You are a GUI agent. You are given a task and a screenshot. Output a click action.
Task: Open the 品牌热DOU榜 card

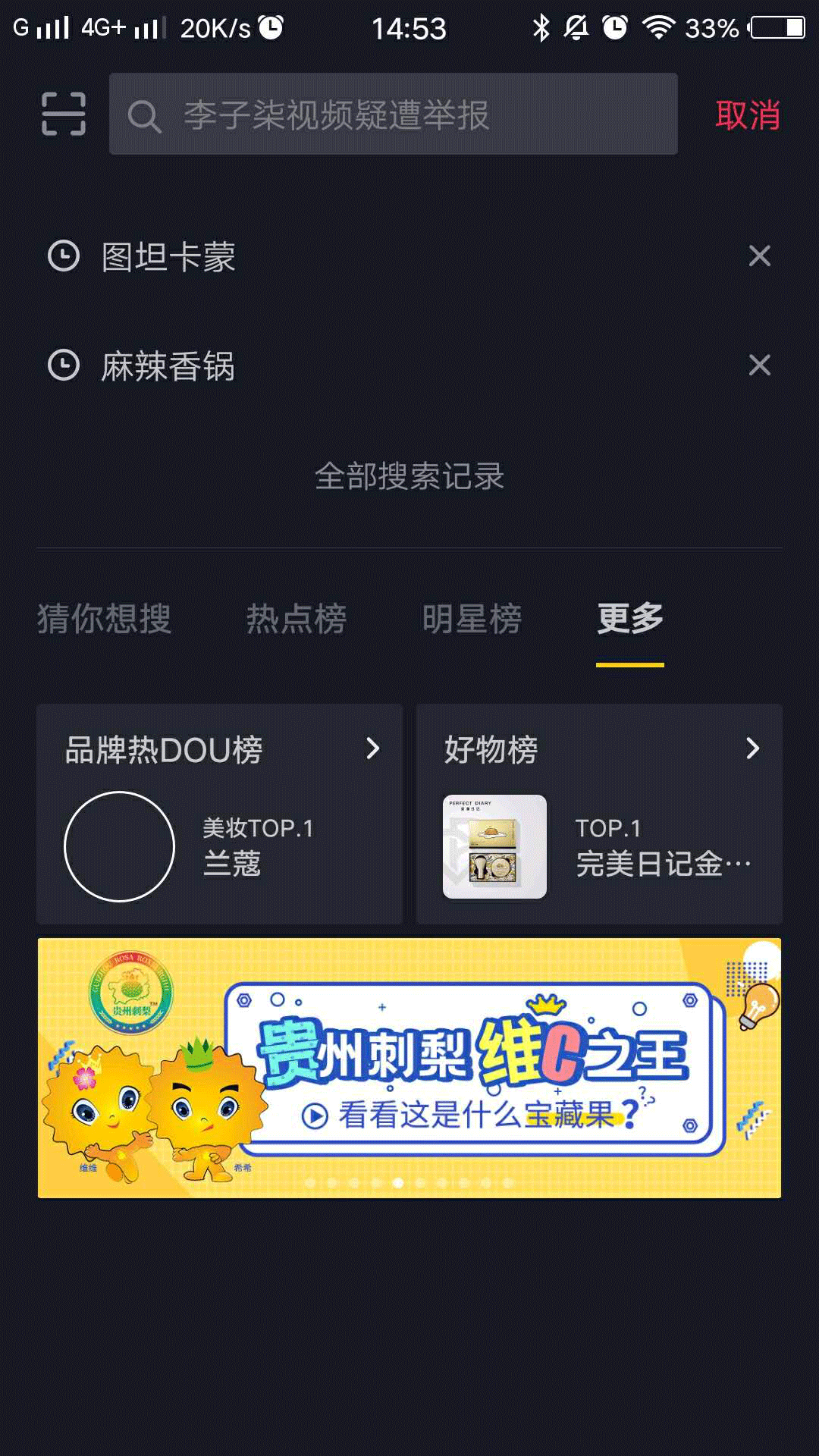[220, 814]
